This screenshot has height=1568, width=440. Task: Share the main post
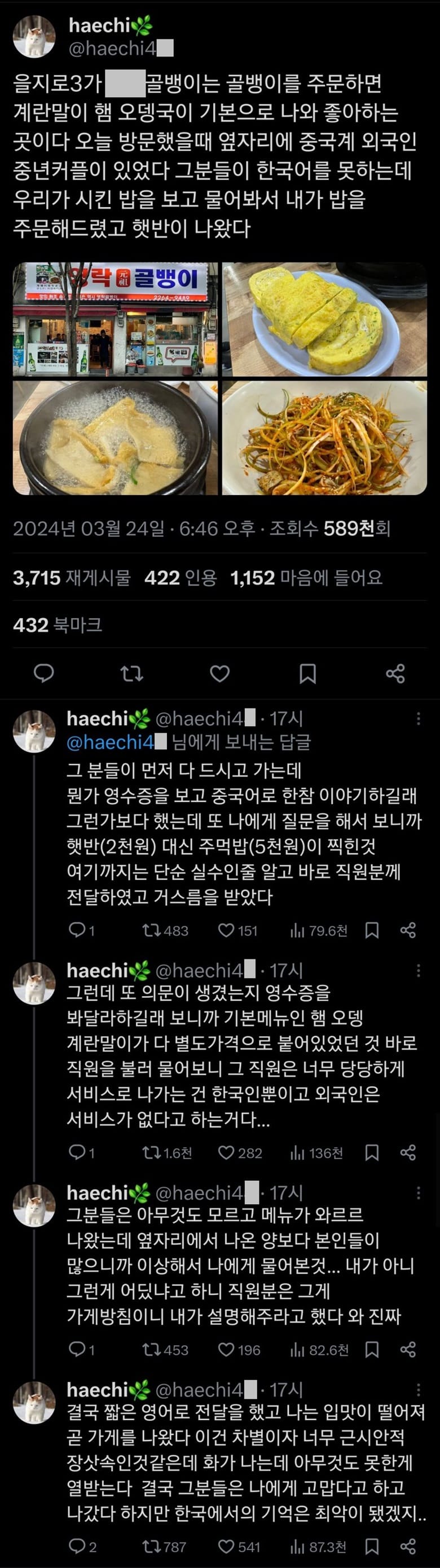(x=395, y=673)
